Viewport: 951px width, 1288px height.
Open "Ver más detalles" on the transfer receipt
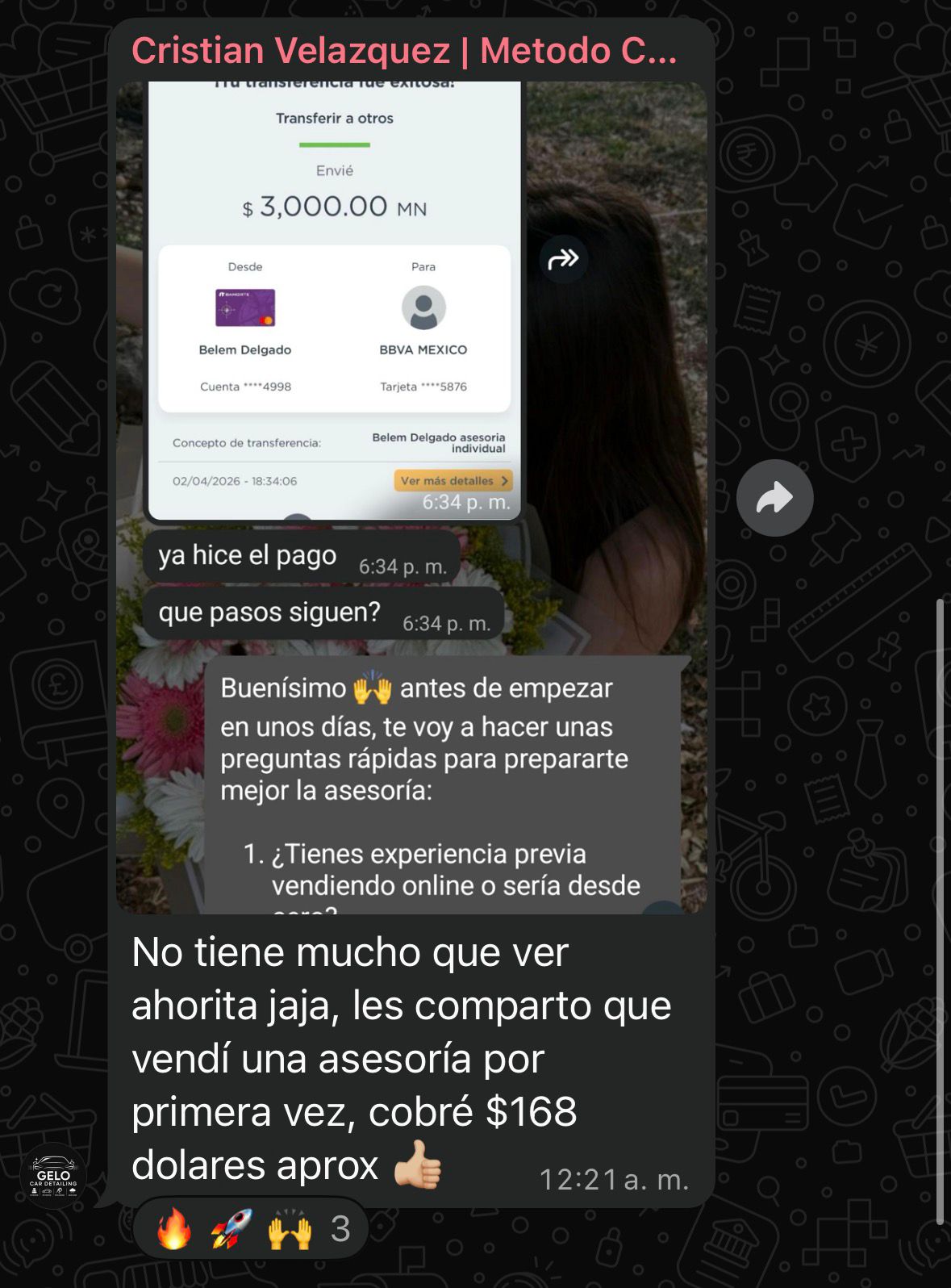[444, 479]
